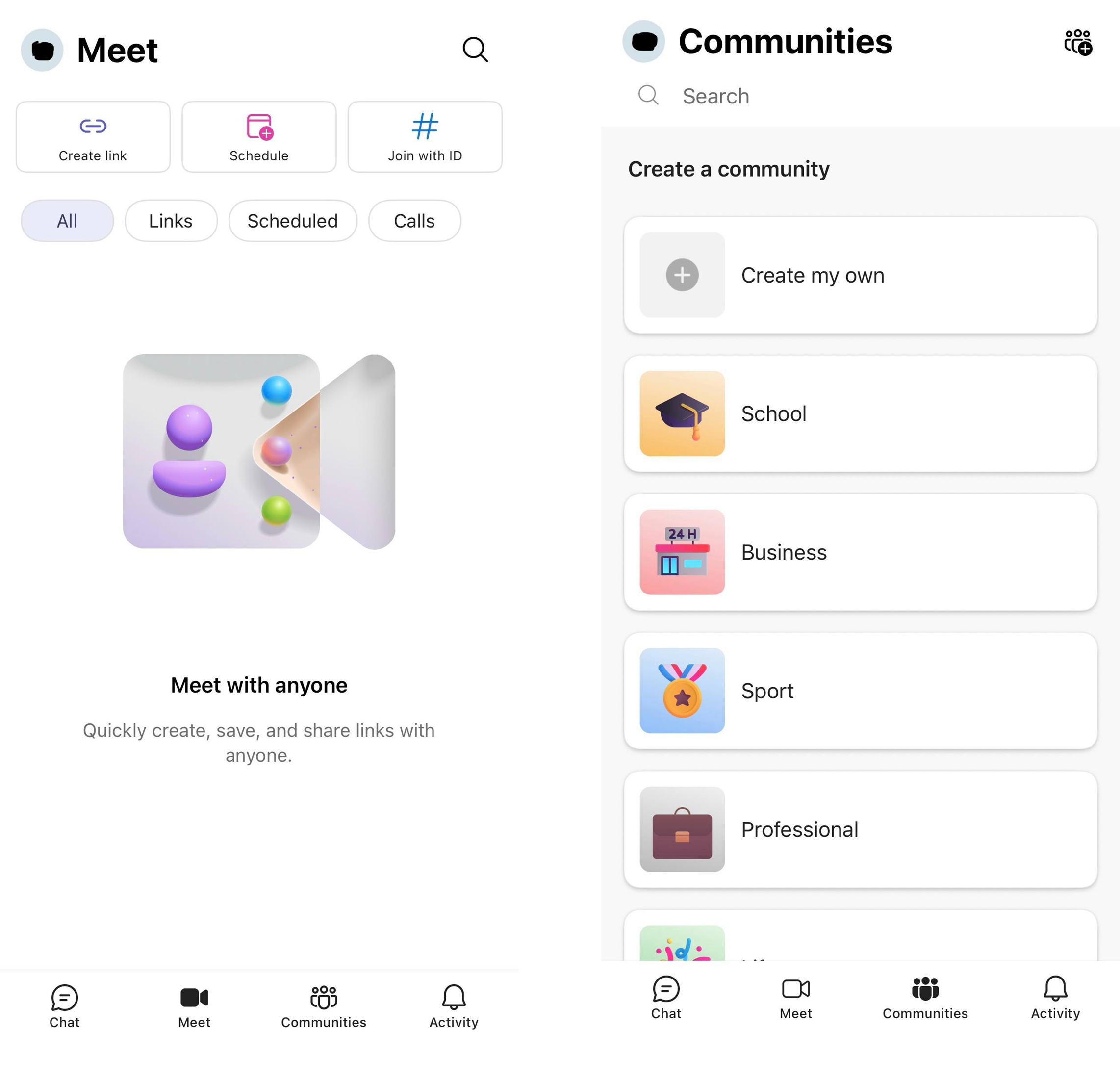
Task: Schedule a new meeting
Action: pyautogui.click(x=259, y=137)
